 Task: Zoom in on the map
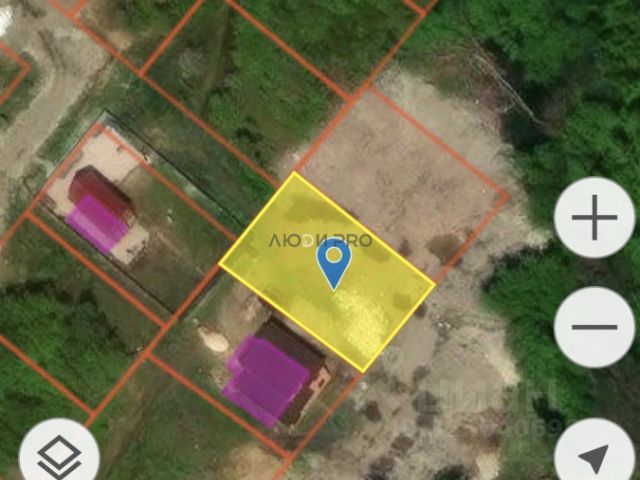click(594, 218)
